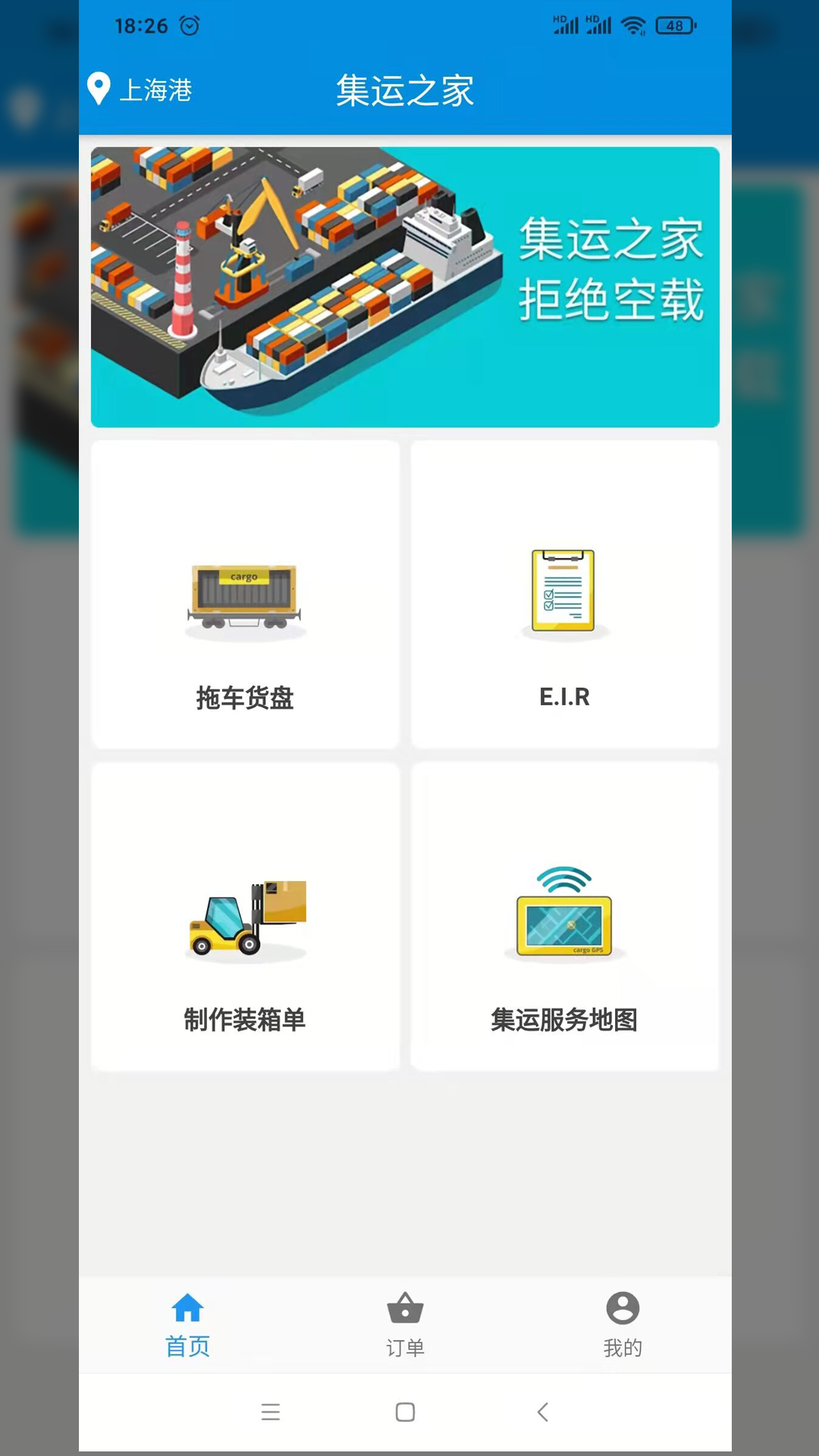819x1456 pixels.
Task: Tap the system back button
Action: [x=542, y=1412]
